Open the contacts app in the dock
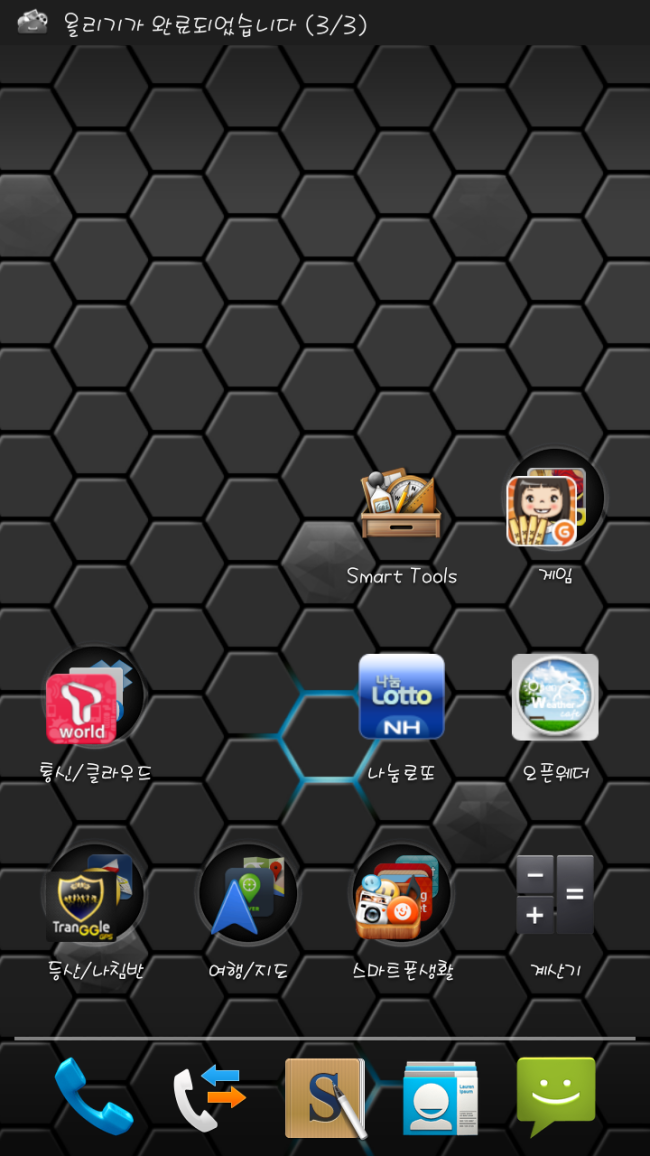This screenshot has height=1156, width=650. [440, 1097]
